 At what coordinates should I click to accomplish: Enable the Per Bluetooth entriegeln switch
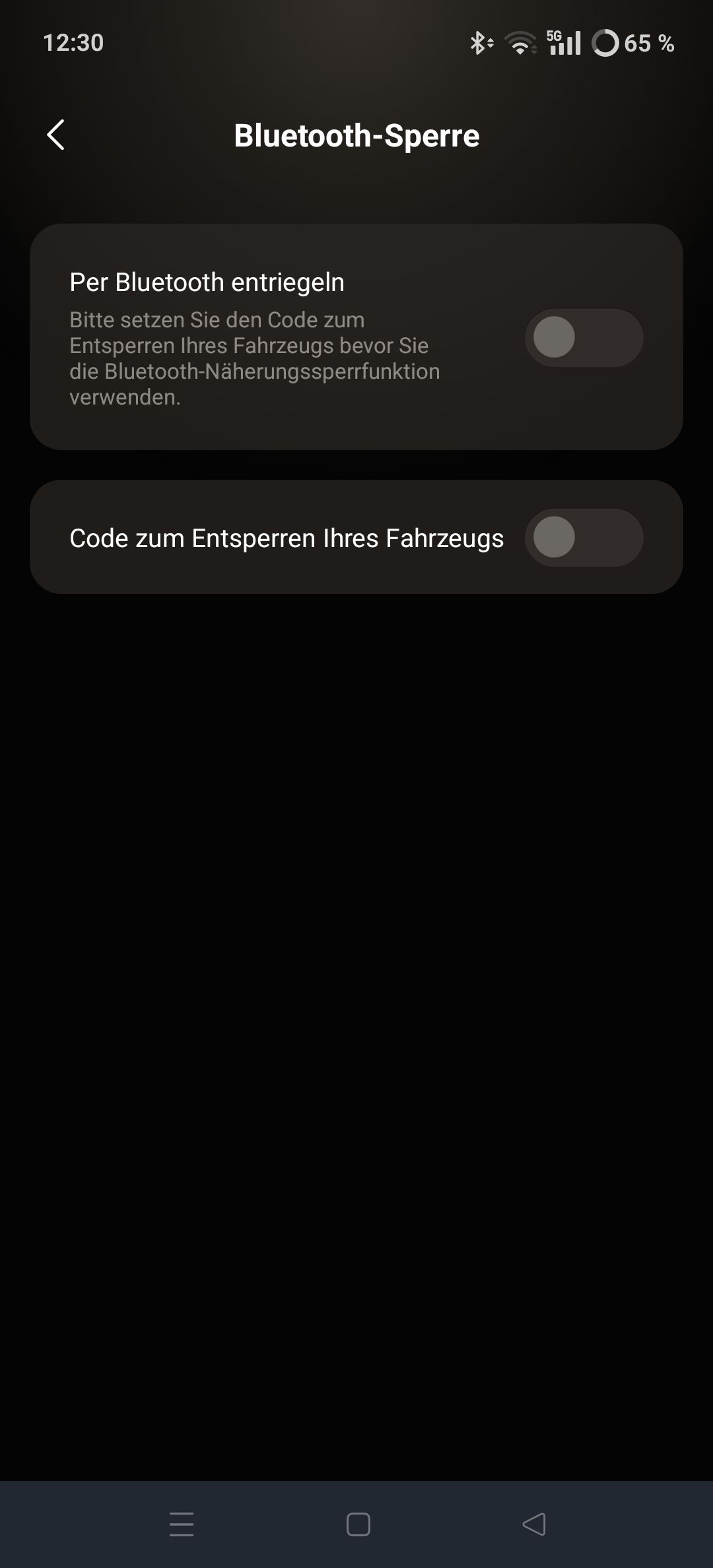pyautogui.click(x=584, y=337)
